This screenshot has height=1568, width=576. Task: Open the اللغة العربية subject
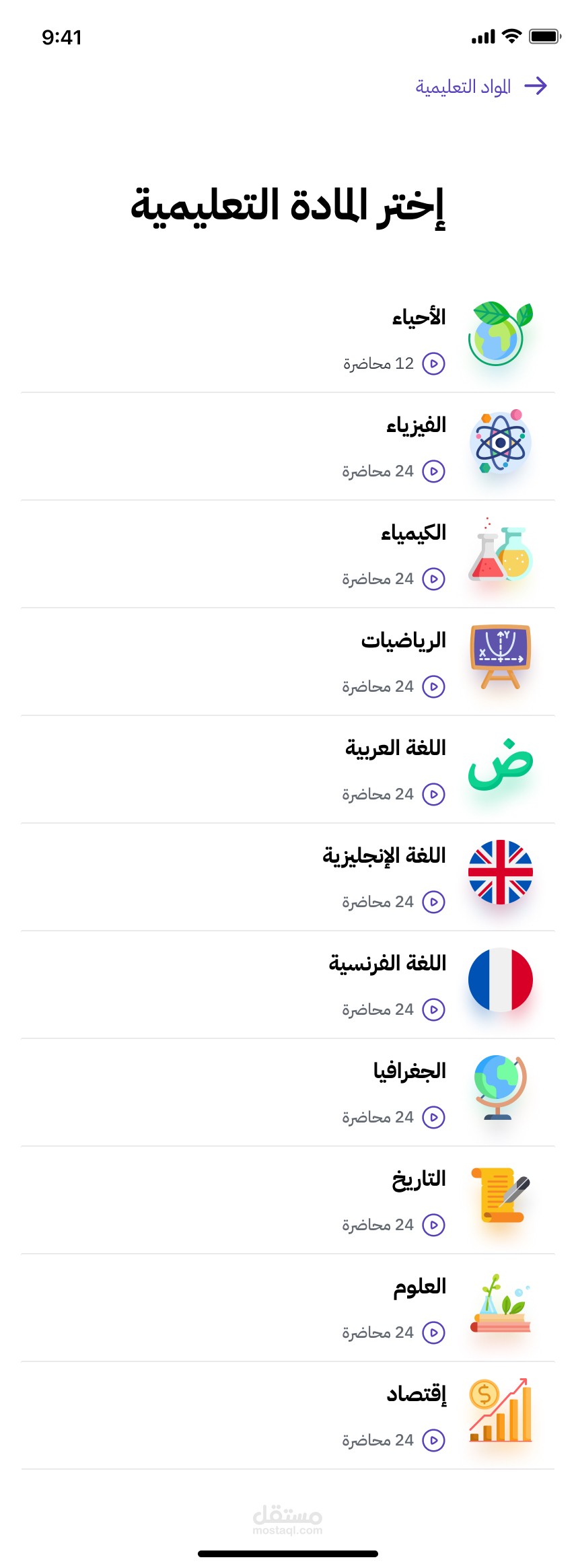396,748
